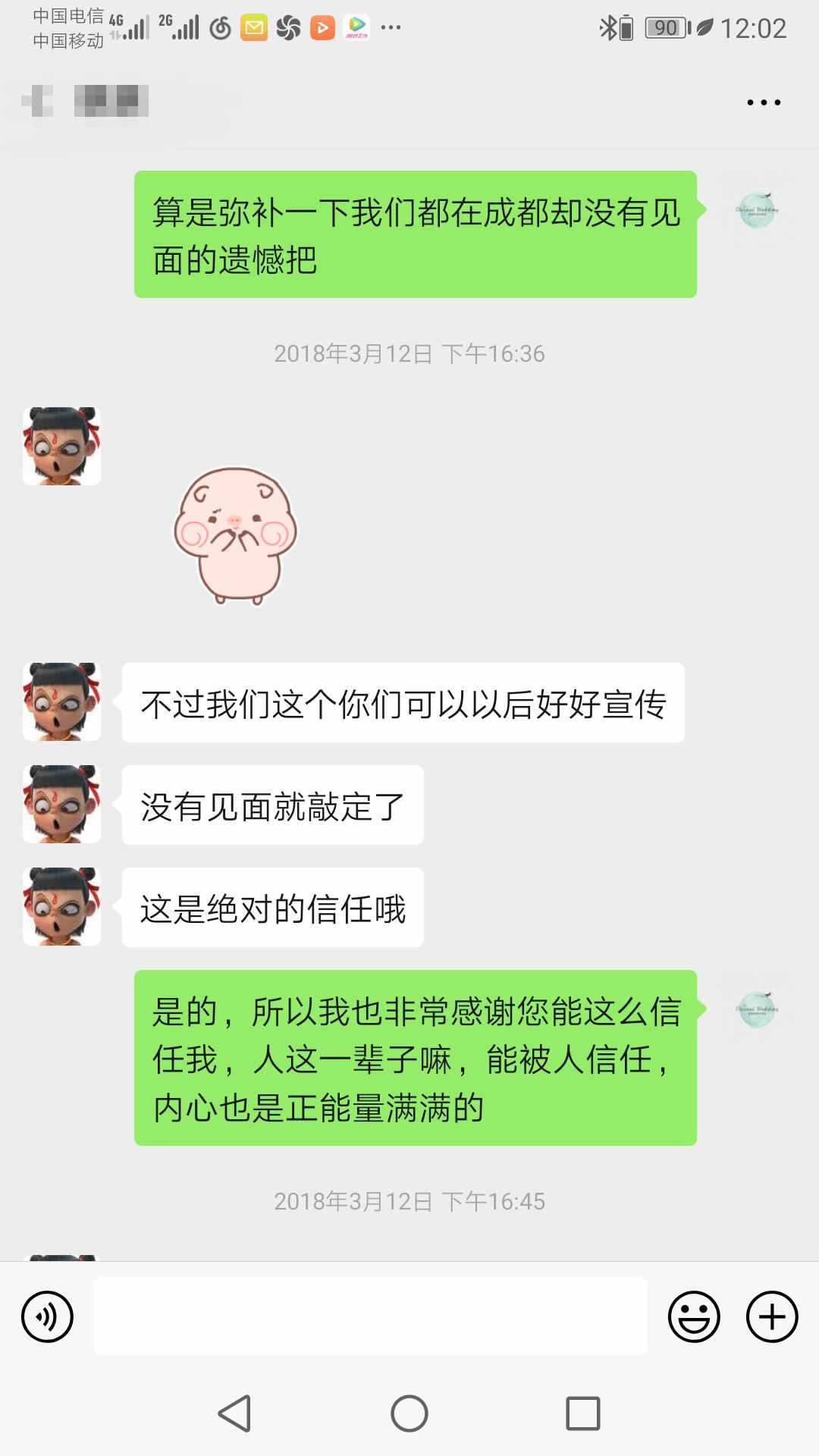Open the pink pig sticker
This screenshot has height=1456, width=819.
[x=235, y=536]
